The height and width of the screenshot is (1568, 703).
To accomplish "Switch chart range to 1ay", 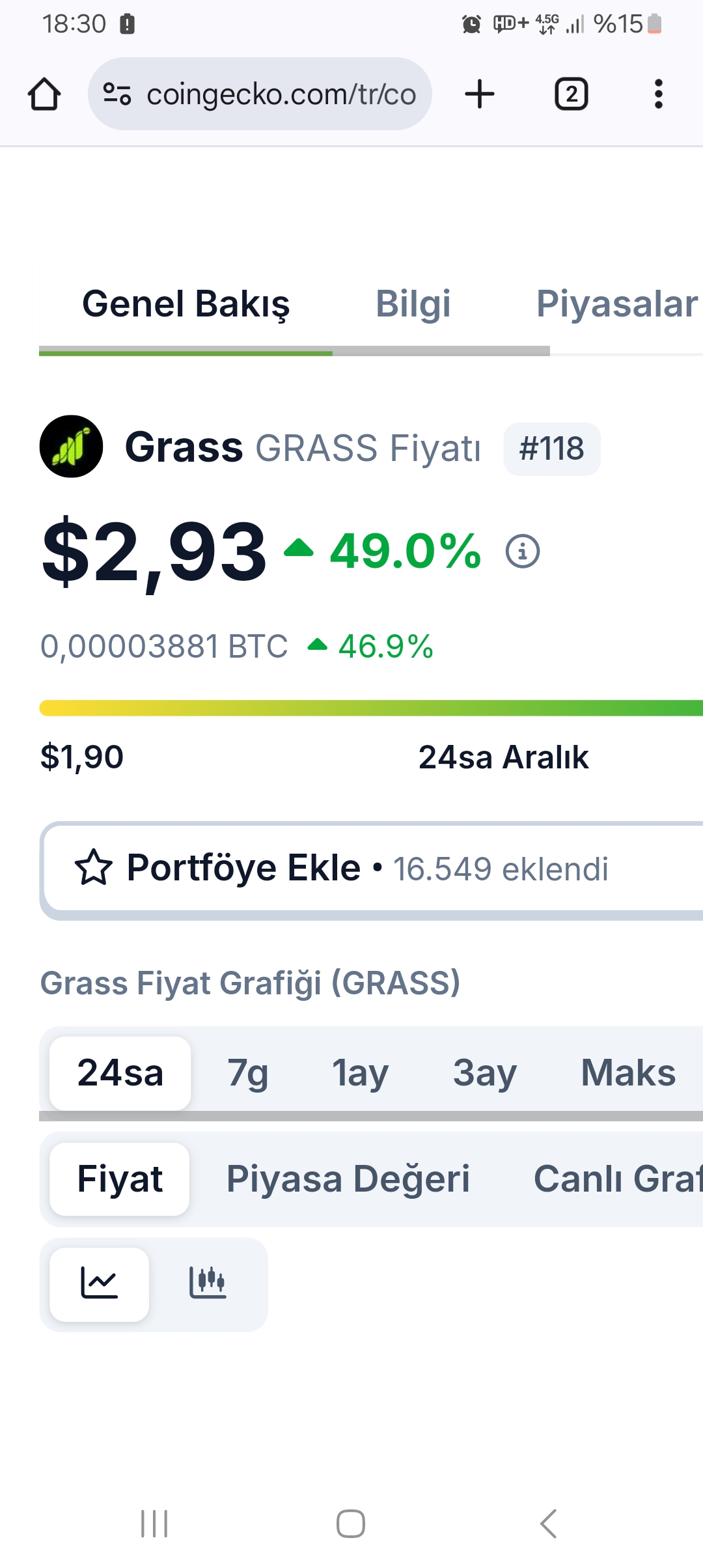I will click(360, 1073).
